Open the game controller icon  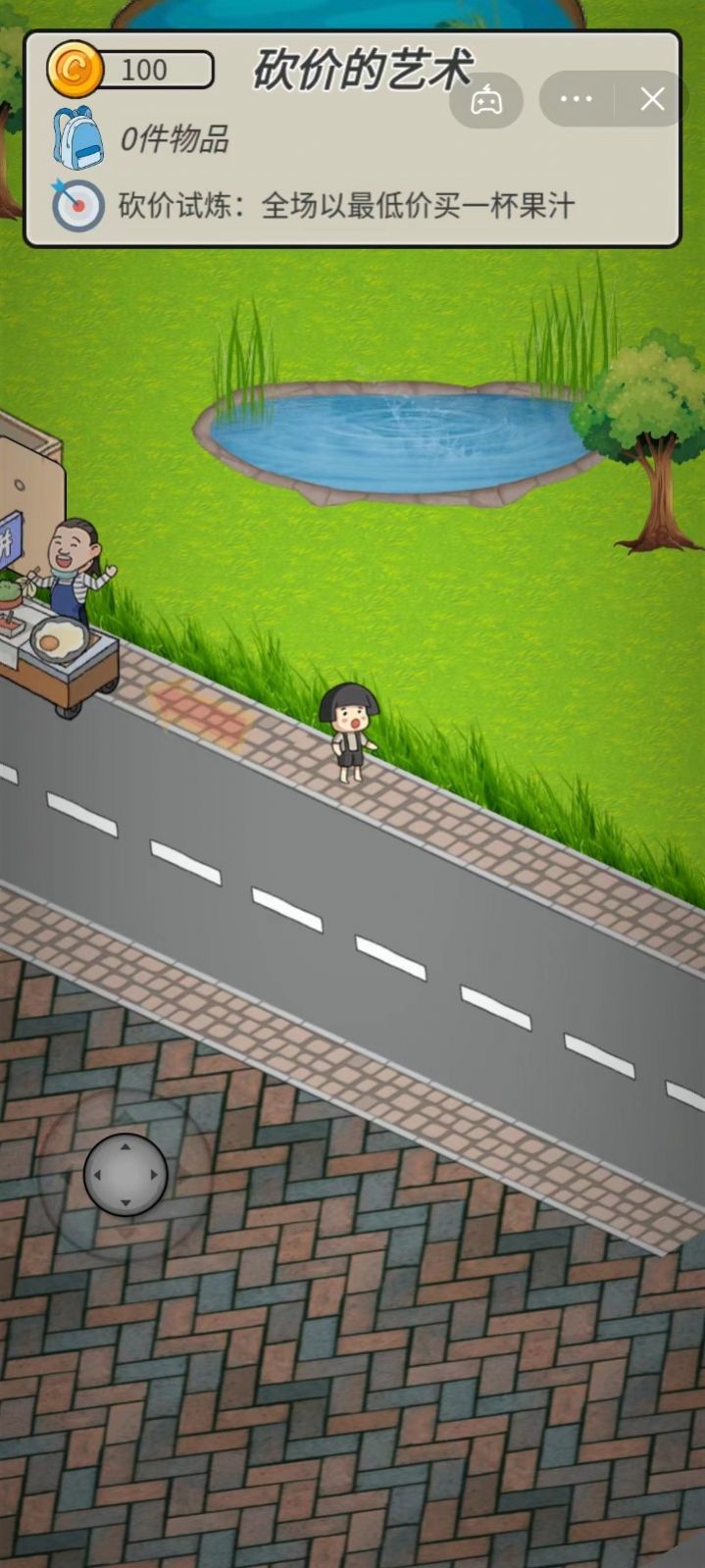point(486,99)
